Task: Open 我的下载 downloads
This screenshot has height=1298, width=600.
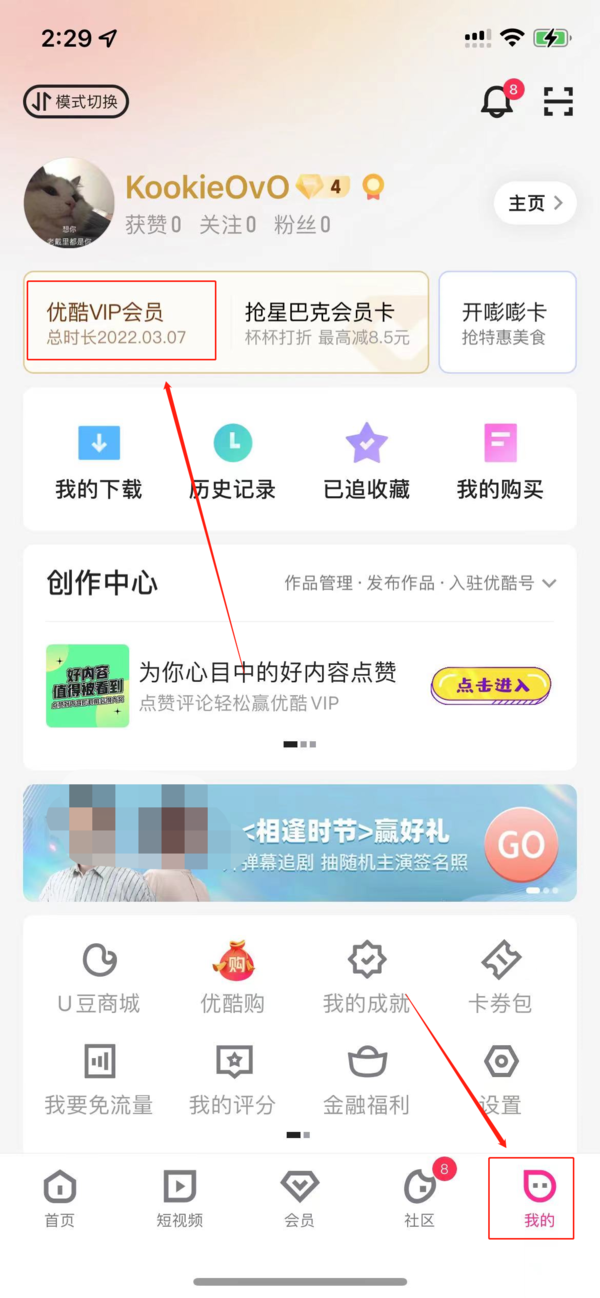Action: [98, 460]
